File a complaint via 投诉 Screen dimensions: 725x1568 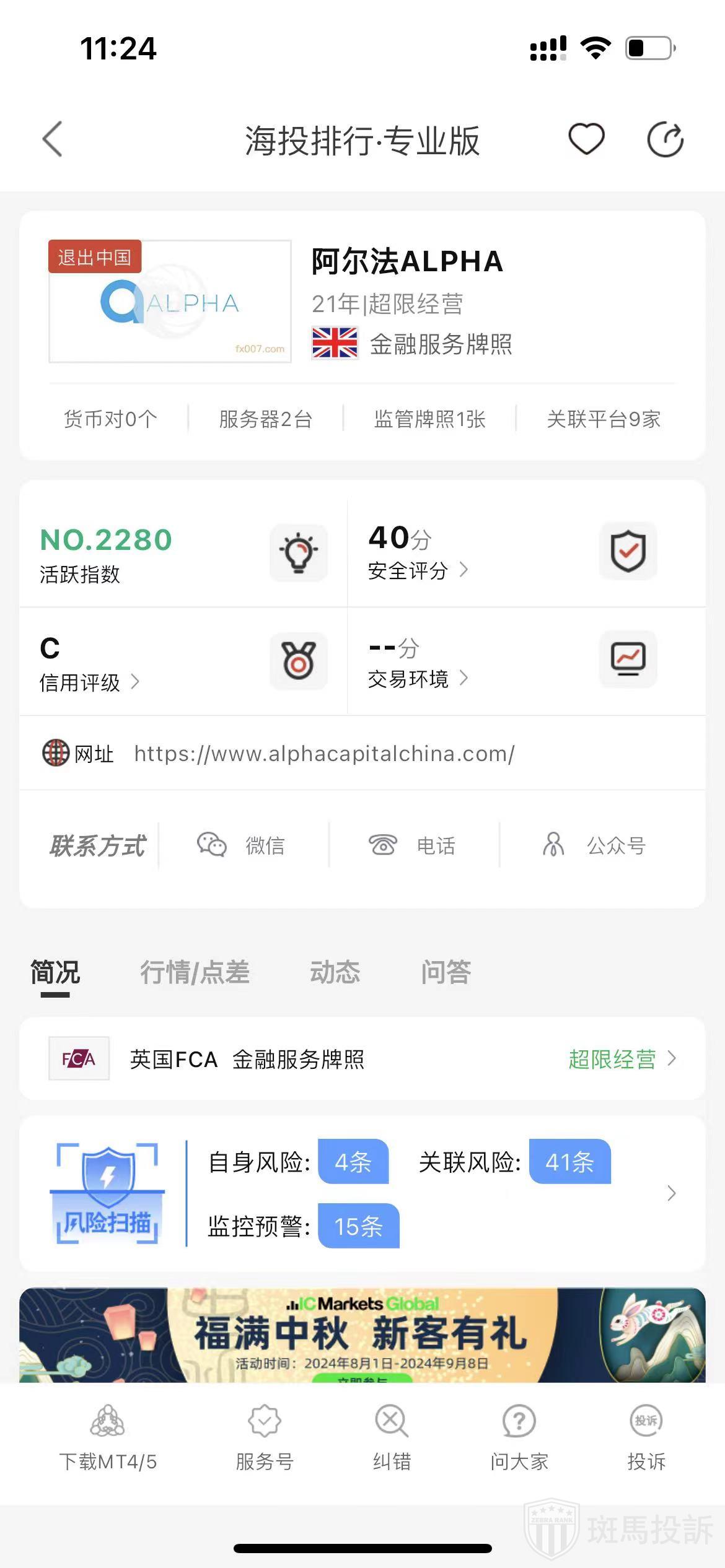click(646, 1438)
